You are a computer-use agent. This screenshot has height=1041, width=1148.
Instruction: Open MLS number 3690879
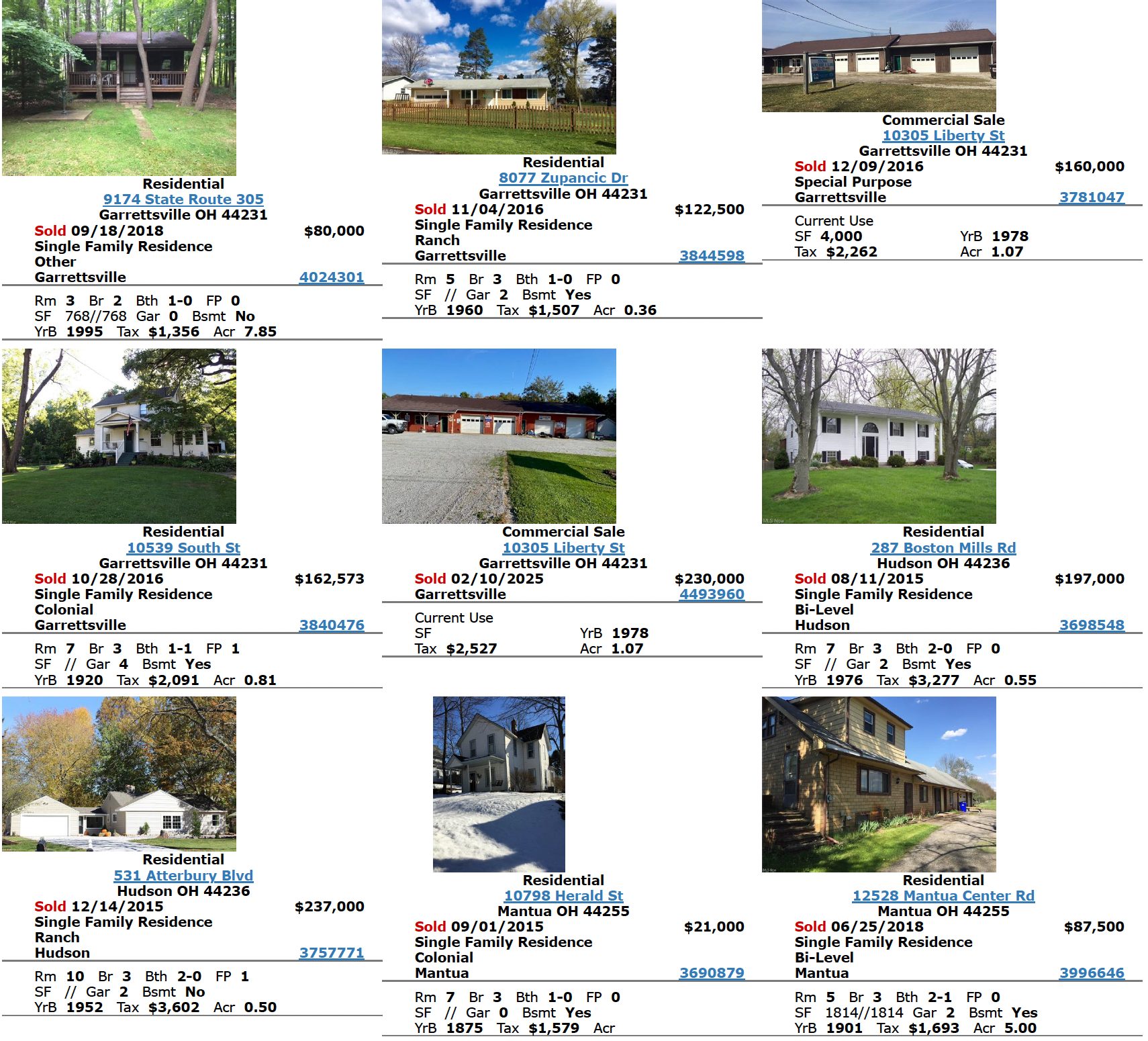coord(712,973)
